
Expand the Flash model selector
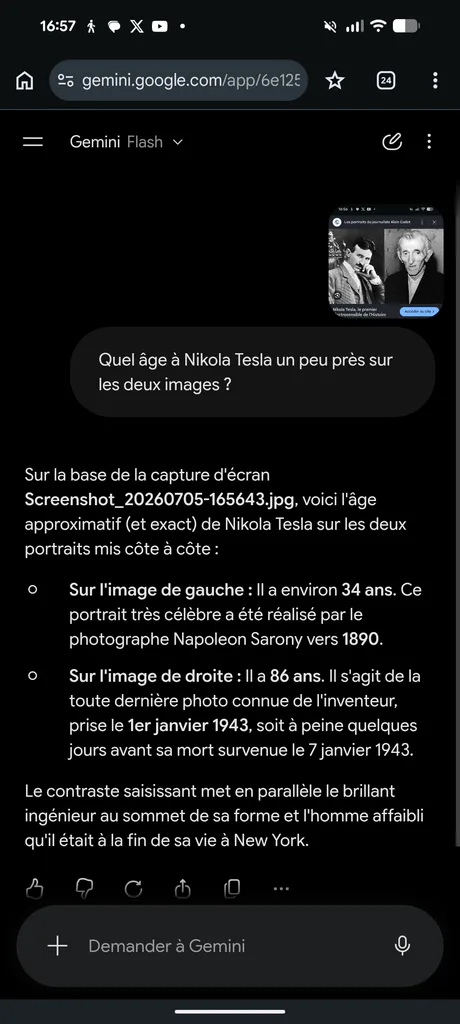point(155,142)
